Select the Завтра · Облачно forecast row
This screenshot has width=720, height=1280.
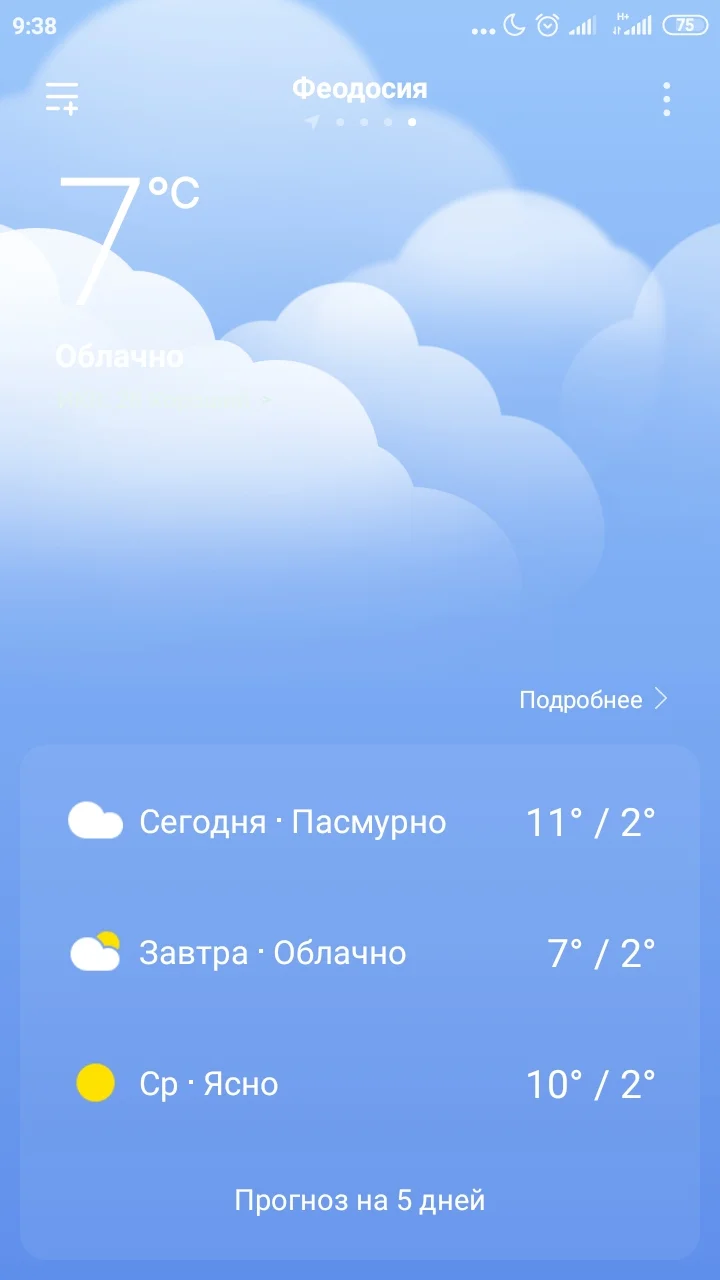coord(360,952)
